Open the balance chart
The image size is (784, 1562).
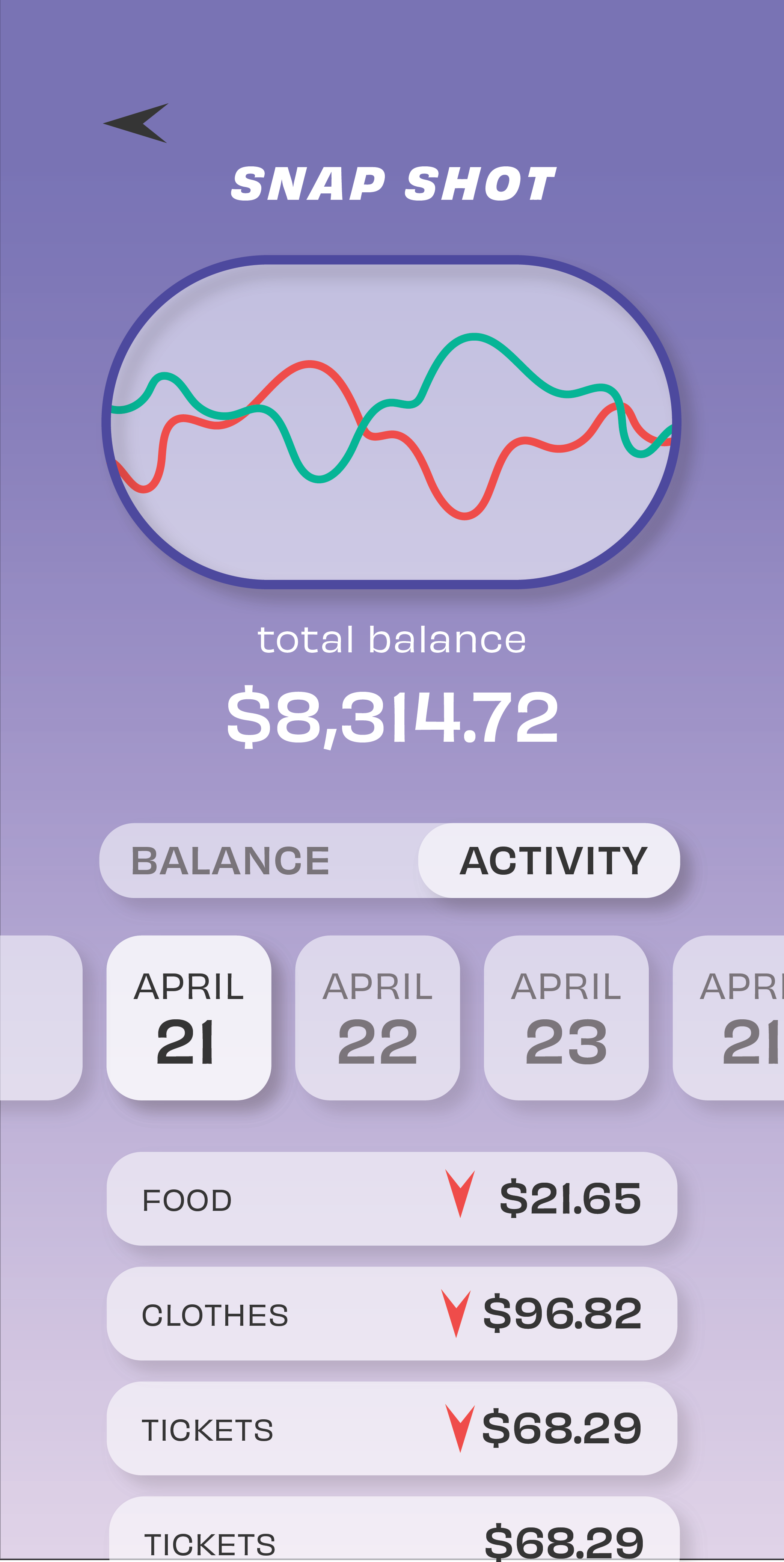click(391, 422)
